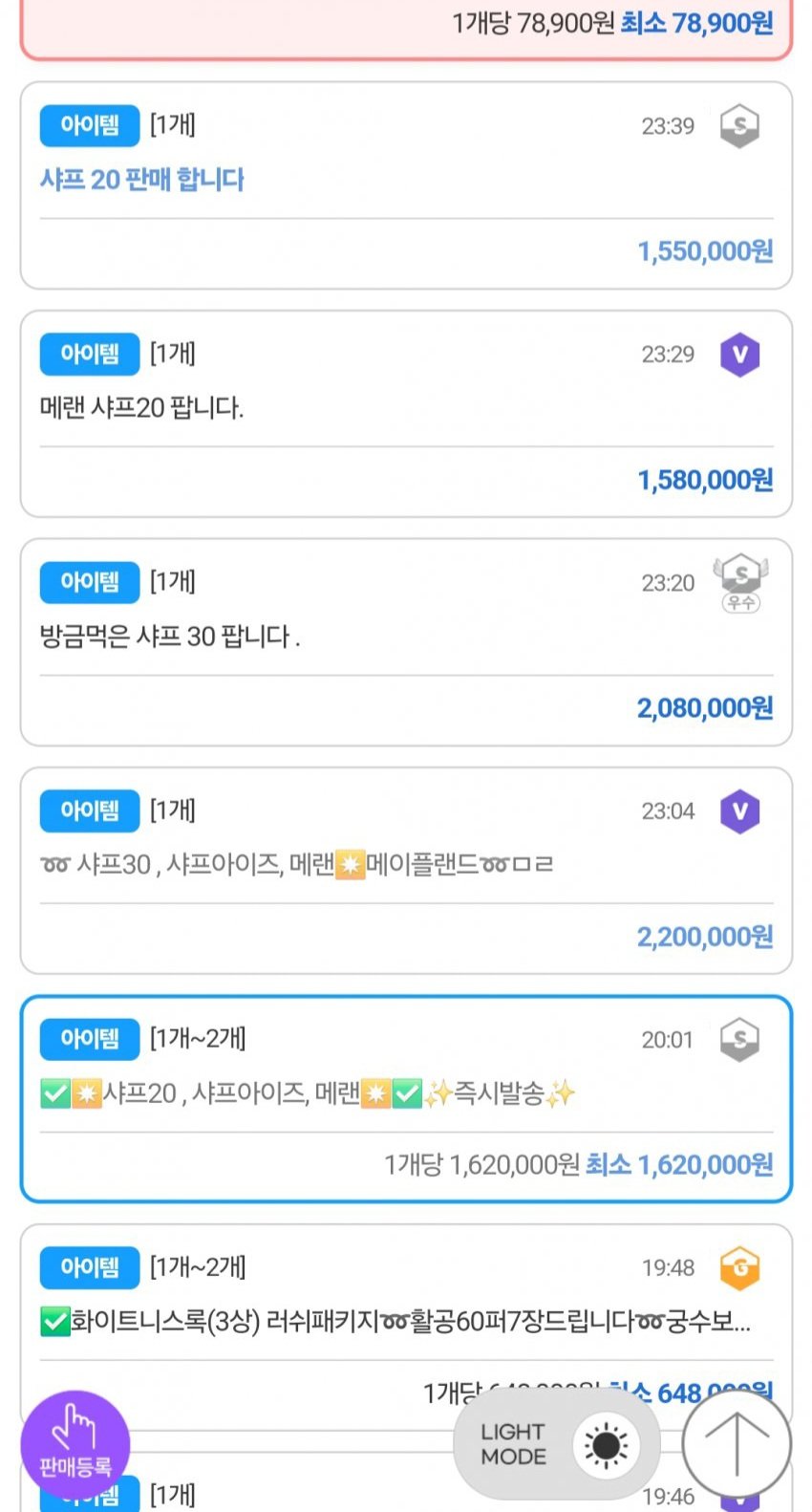The width and height of the screenshot is (812, 1512).
Task: Open the 방금먹은 샤프 30 팝니다 listing
Action: pos(406,642)
